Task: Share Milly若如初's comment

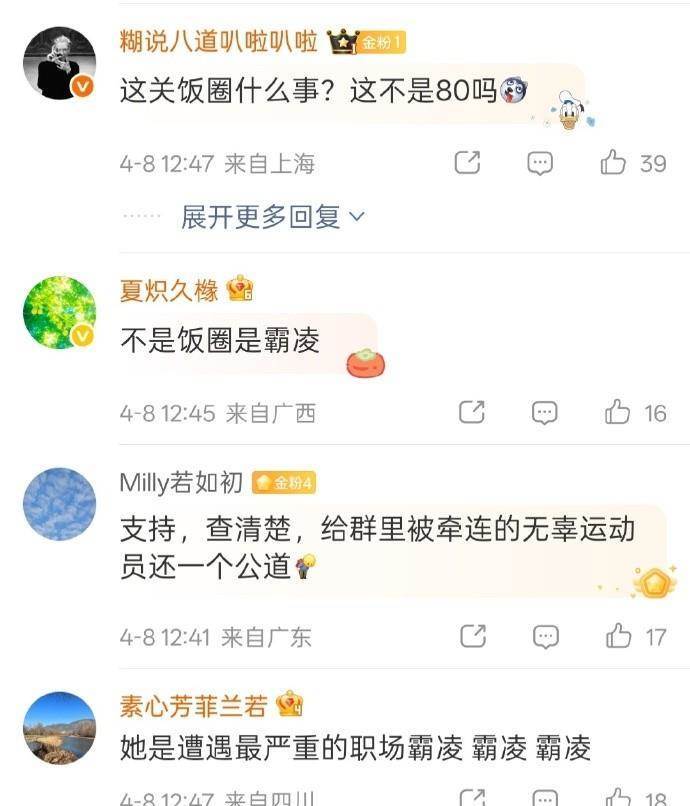Action: [472, 636]
